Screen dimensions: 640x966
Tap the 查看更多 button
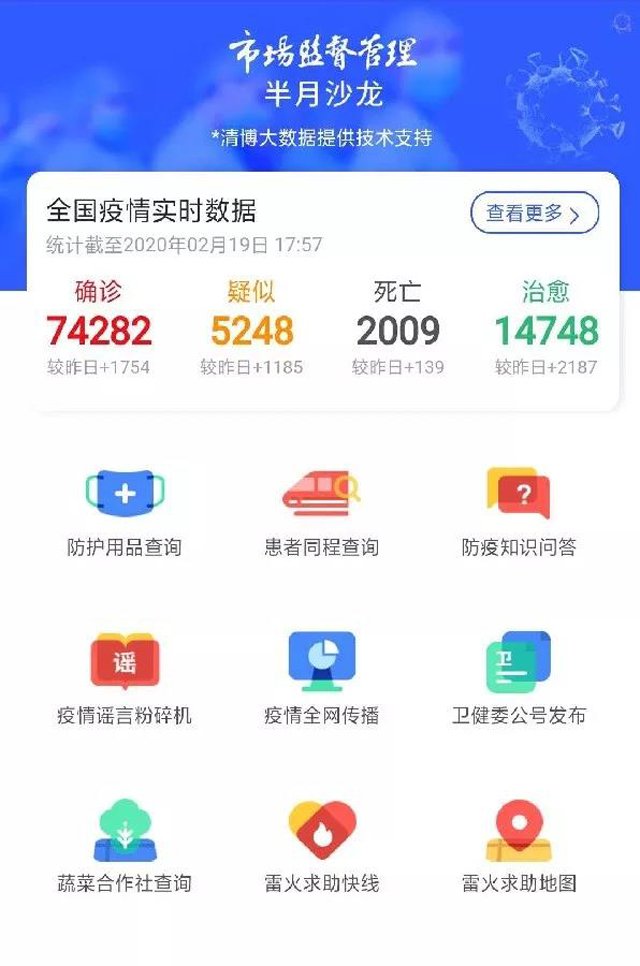click(534, 213)
